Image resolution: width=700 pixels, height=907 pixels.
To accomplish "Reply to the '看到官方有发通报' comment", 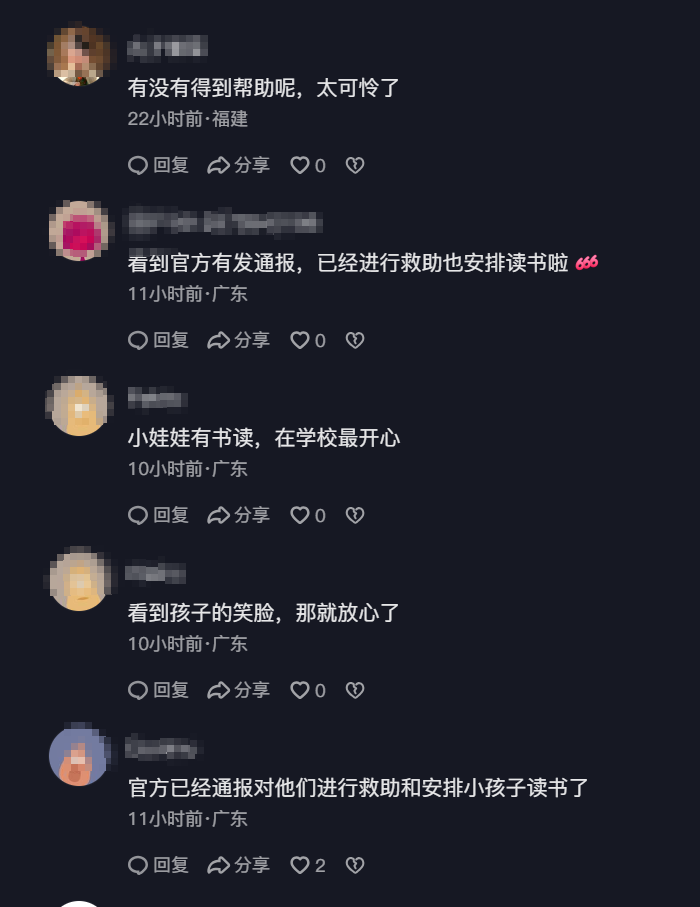I will (158, 341).
